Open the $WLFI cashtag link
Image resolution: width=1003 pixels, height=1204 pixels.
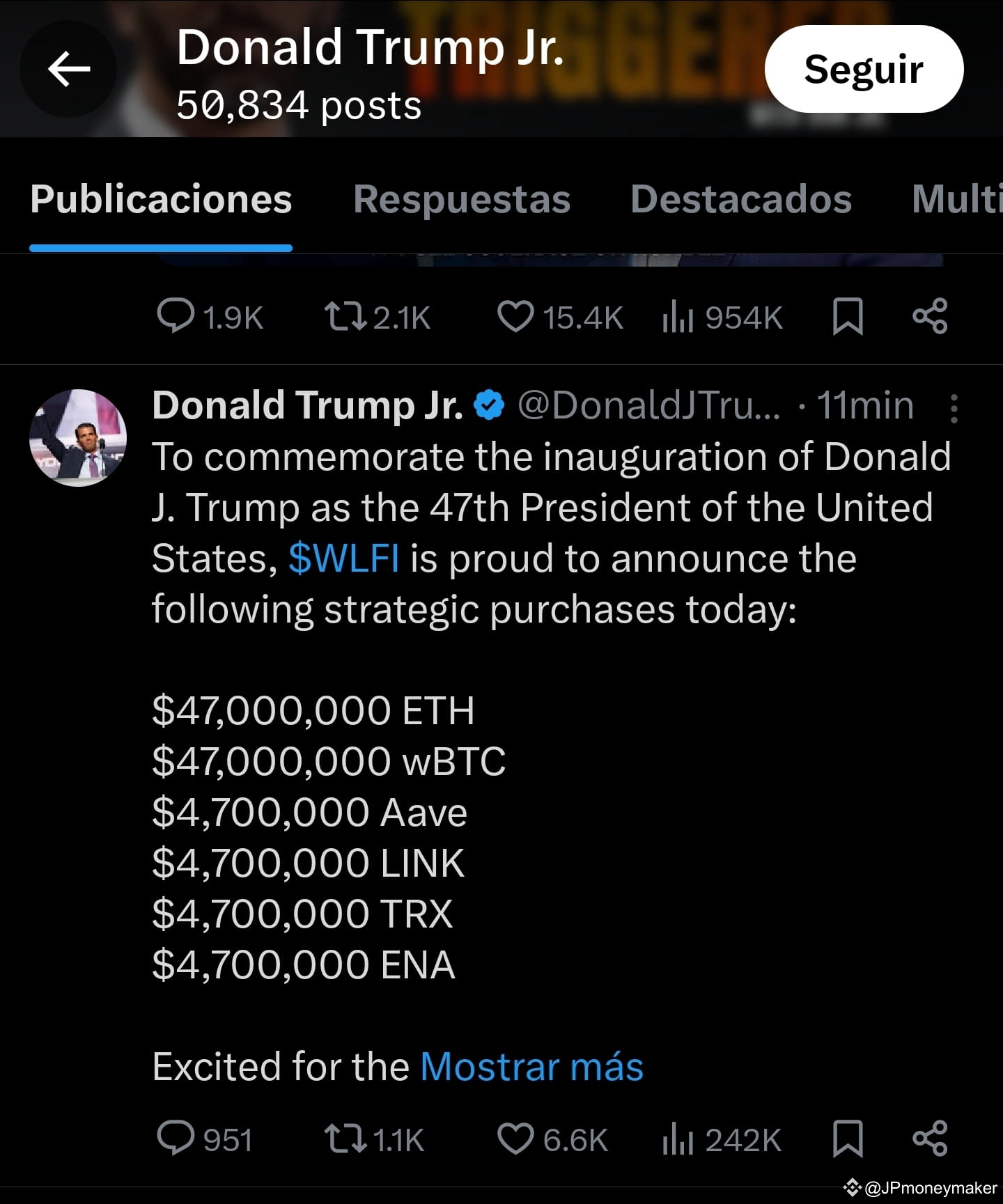[x=343, y=557]
